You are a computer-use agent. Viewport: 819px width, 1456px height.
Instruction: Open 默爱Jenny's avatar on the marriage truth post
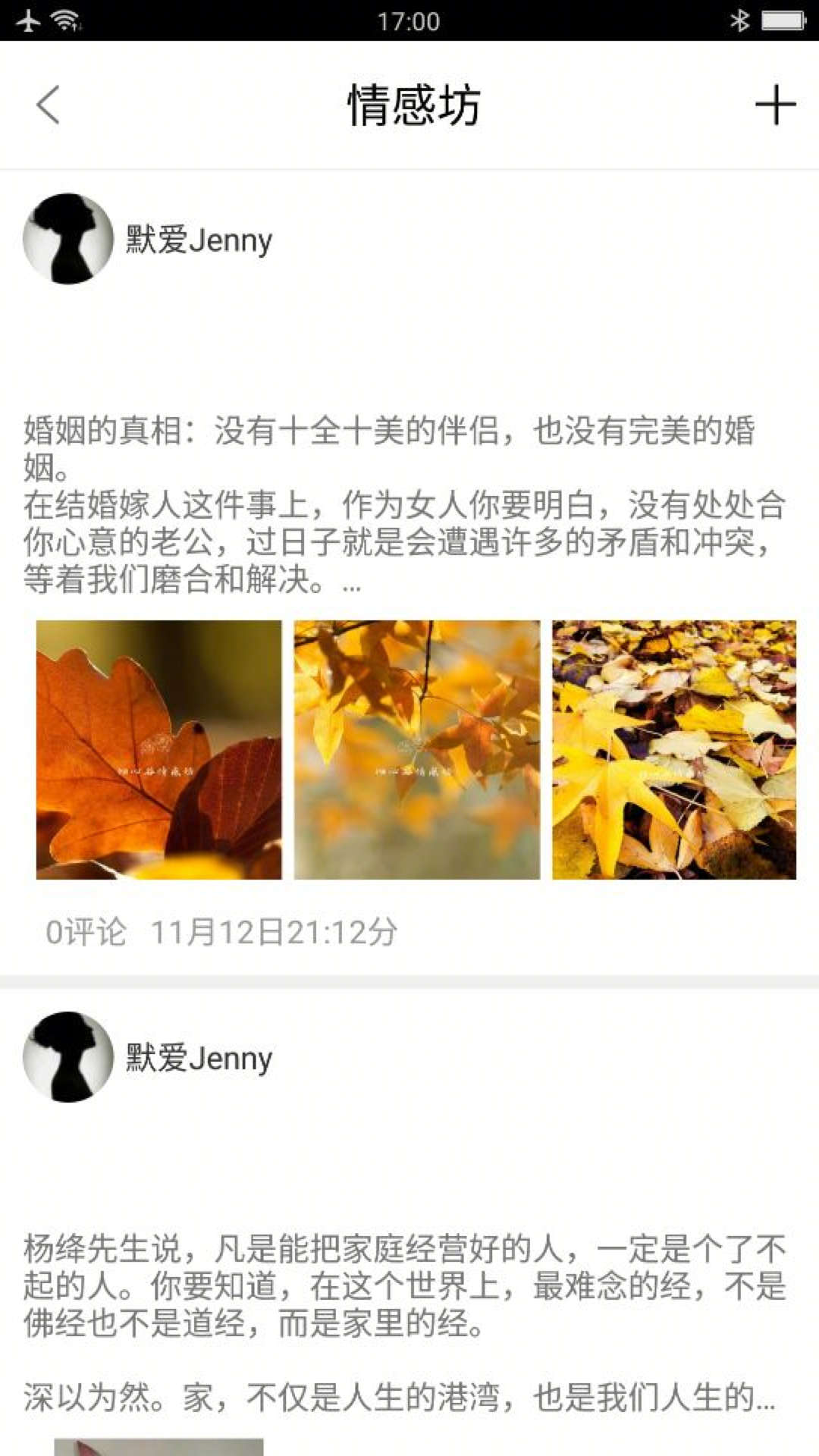point(68,239)
